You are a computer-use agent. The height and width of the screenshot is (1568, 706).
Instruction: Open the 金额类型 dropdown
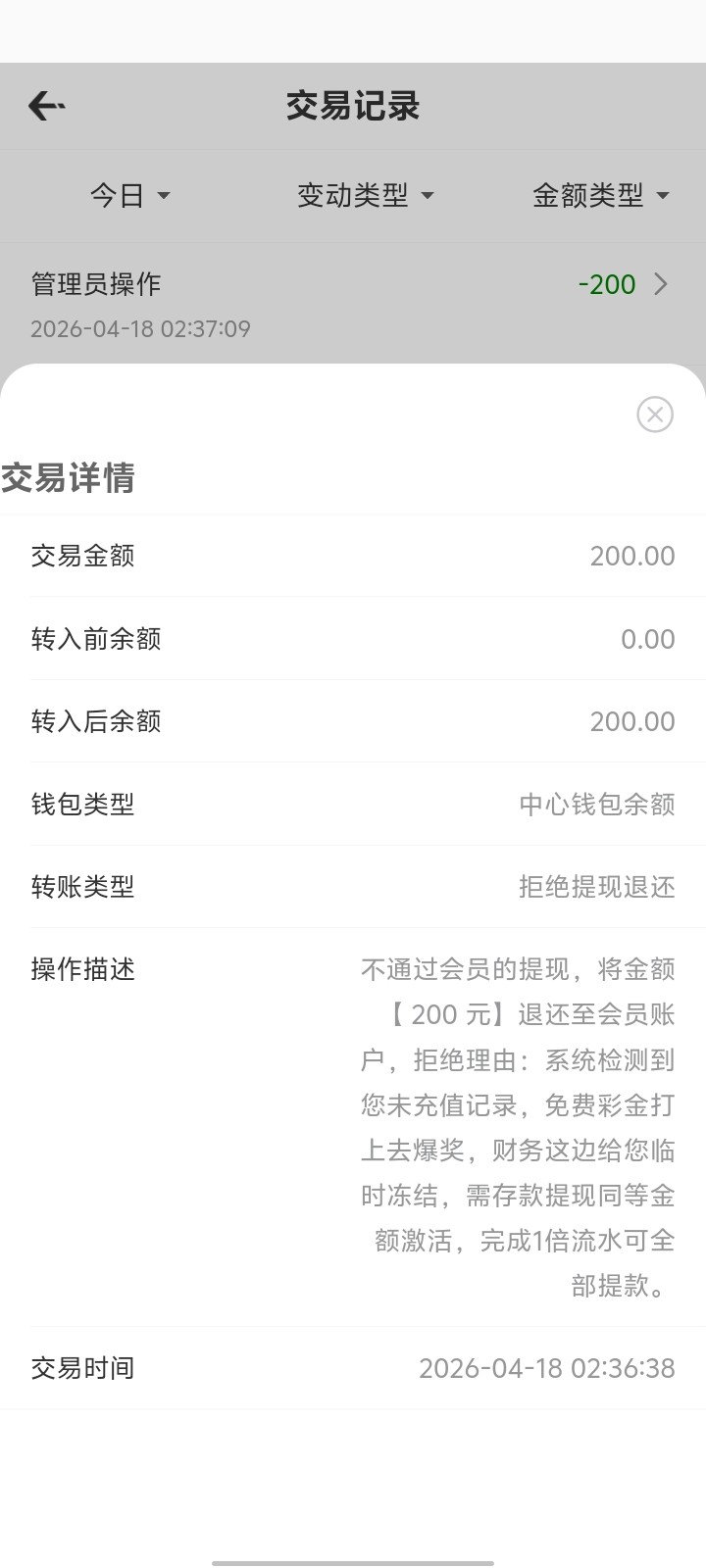click(599, 196)
